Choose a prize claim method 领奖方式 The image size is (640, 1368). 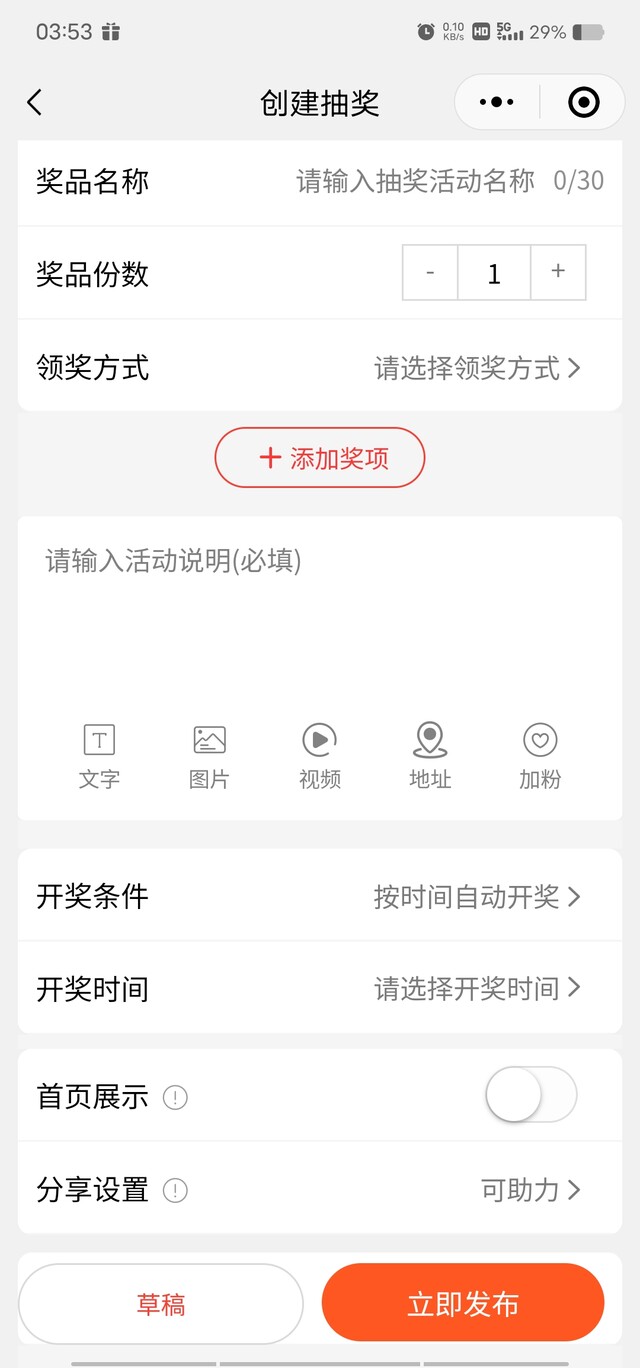coord(476,368)
